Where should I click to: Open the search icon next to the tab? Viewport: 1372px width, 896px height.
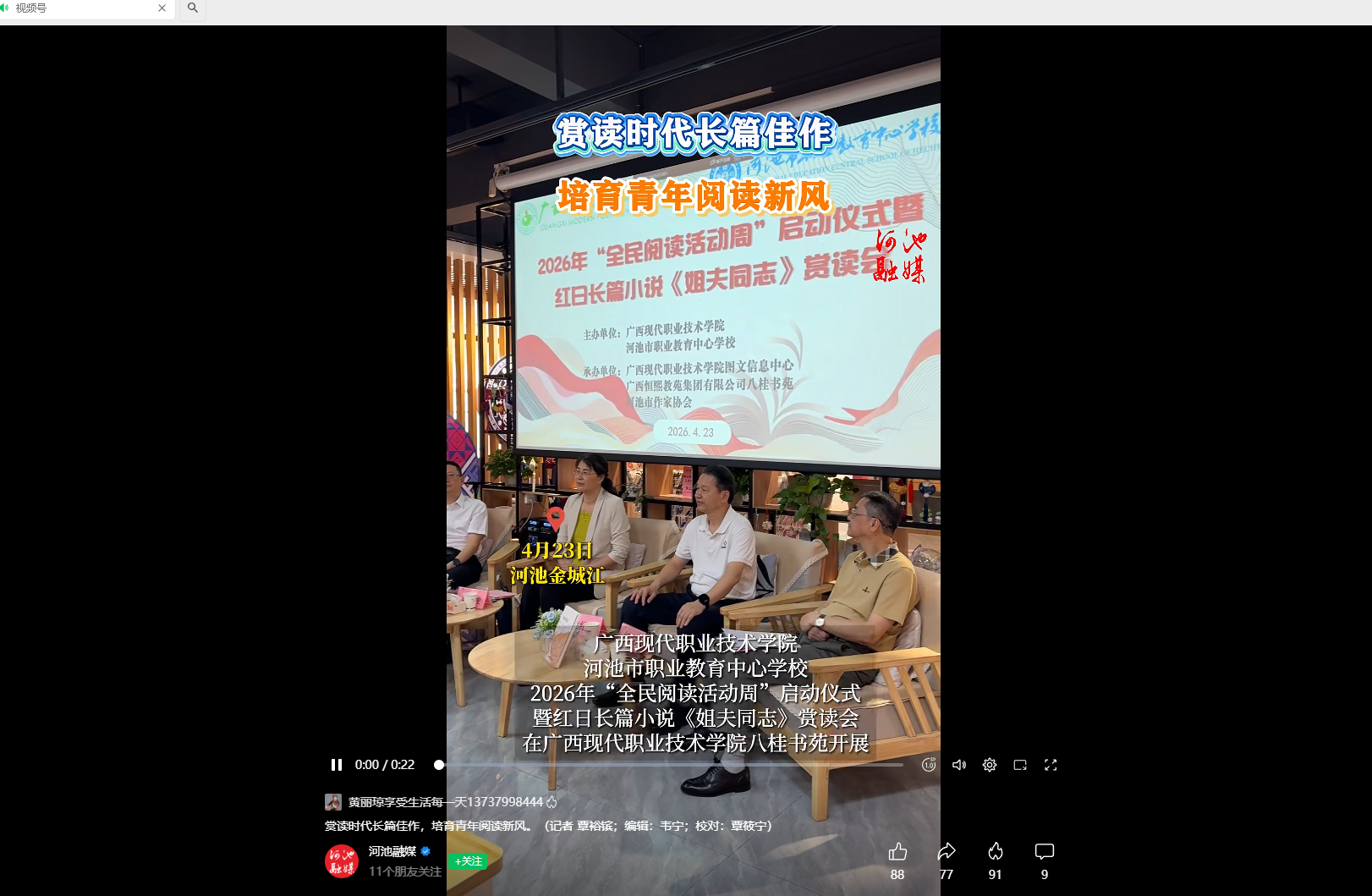tap(193, 8)
